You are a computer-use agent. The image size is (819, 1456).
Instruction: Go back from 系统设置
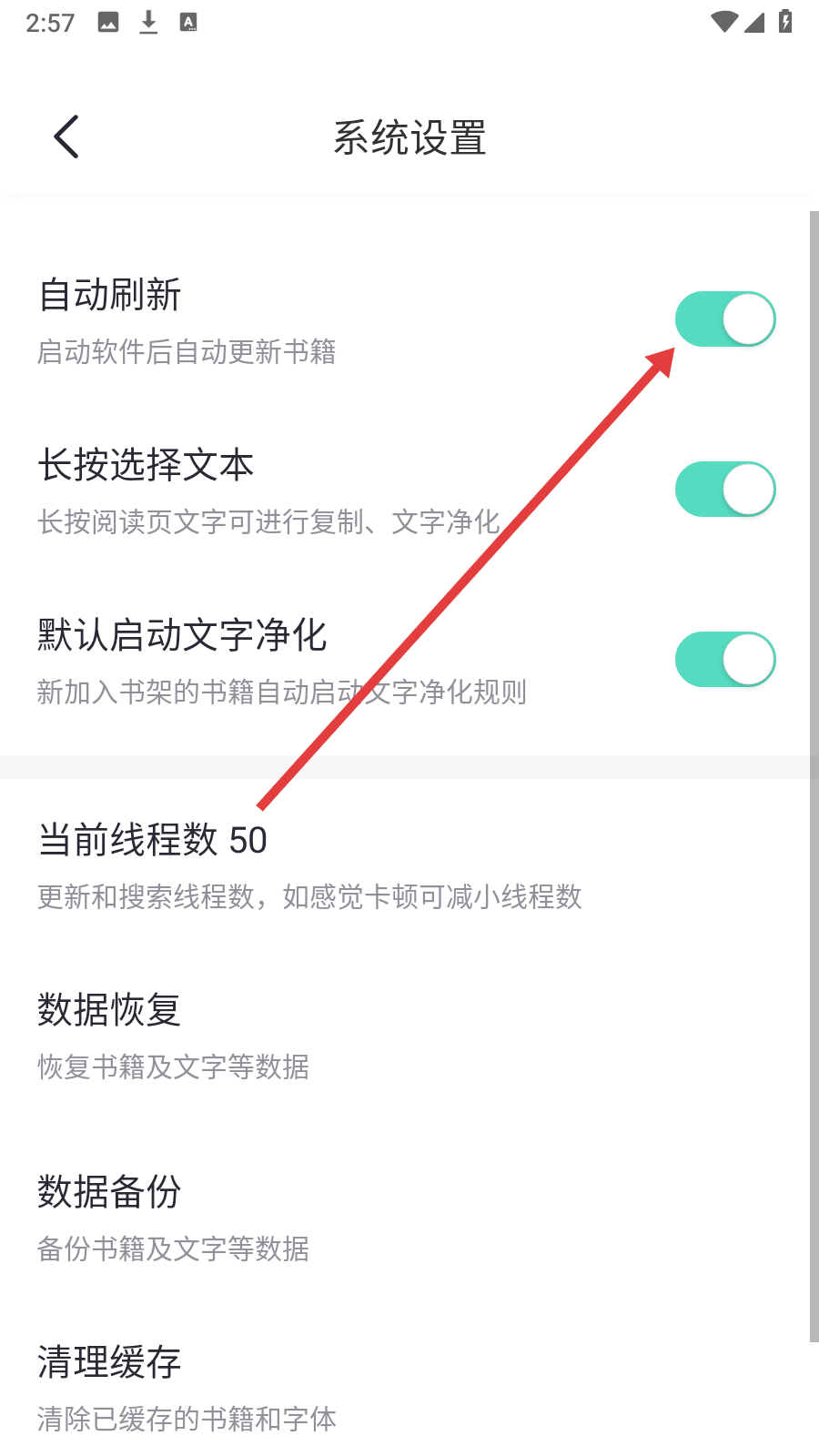[x=66, y=137]
